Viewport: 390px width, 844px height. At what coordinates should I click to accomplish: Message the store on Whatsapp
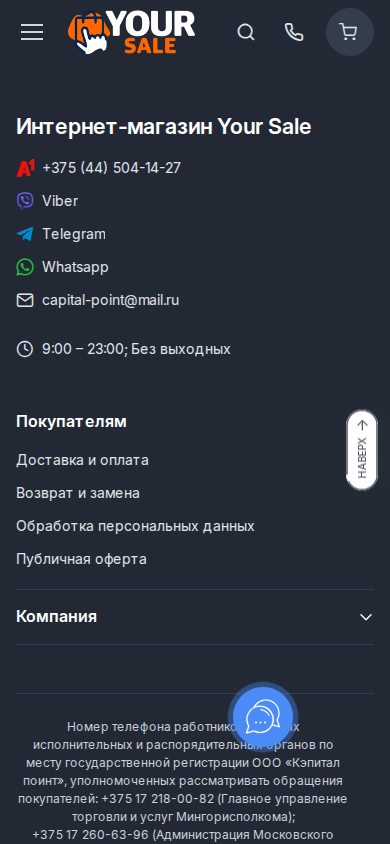75,267
